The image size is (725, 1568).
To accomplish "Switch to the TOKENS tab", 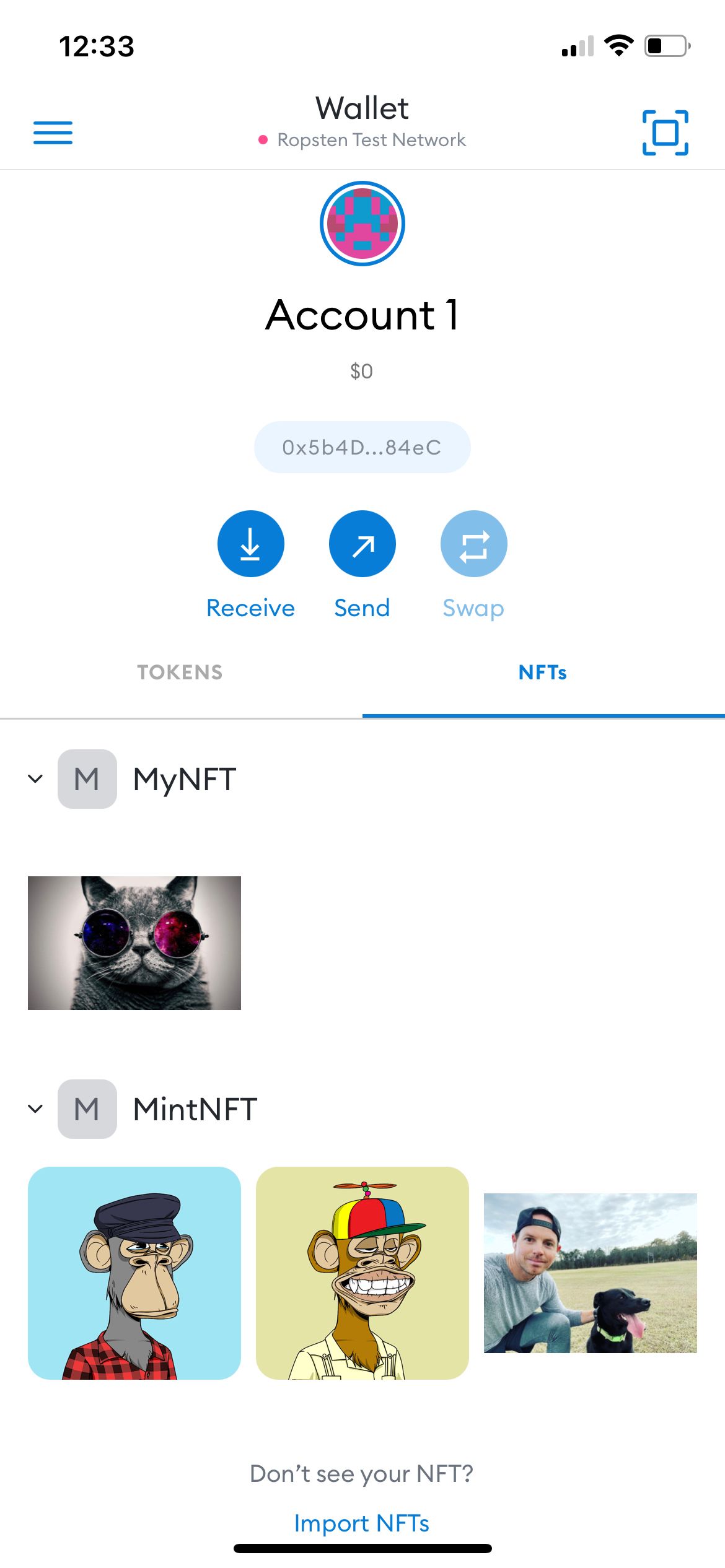I will pyautogui.click(x=180, y=673).
